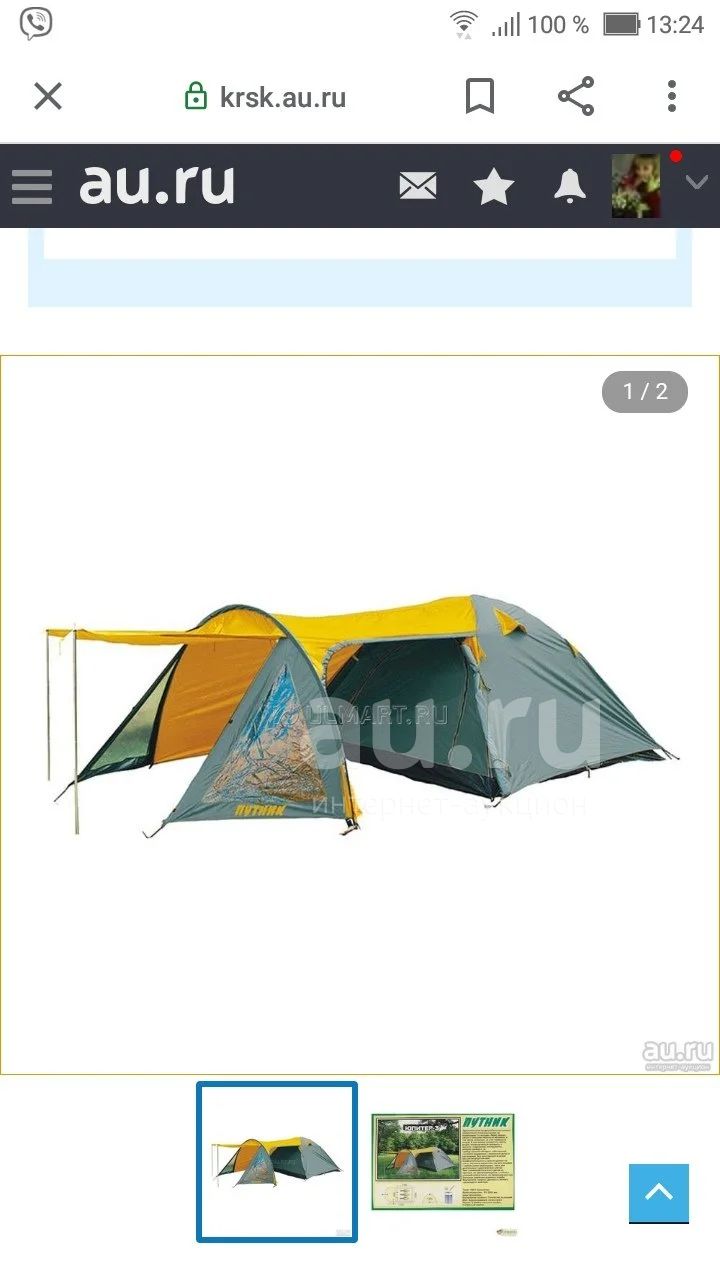Select the second thumbnail with packaging
This screenshot has height=1280, width=720.
443,1162
